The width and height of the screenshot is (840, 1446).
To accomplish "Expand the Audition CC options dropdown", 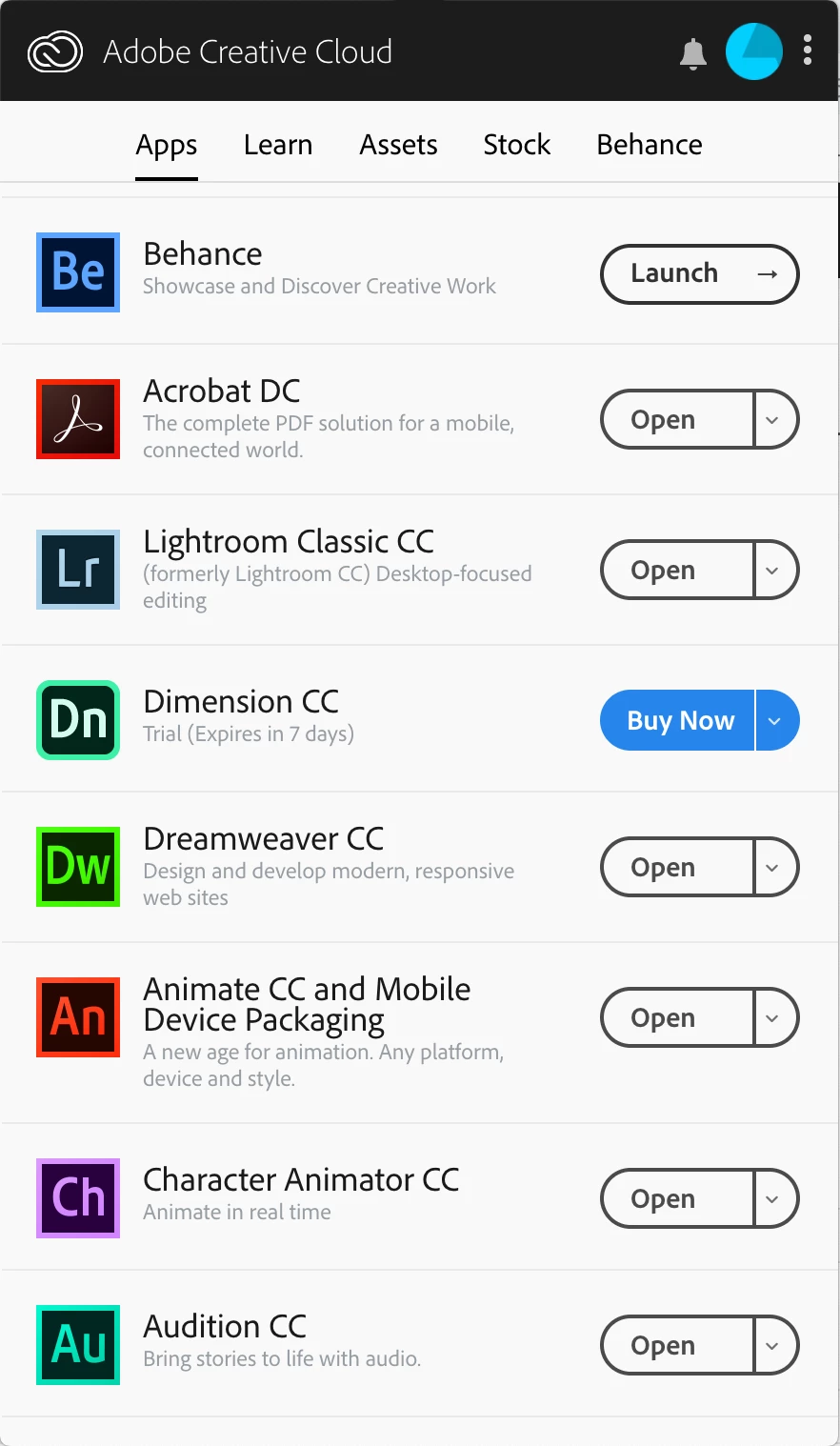I will click(773, 1345).
